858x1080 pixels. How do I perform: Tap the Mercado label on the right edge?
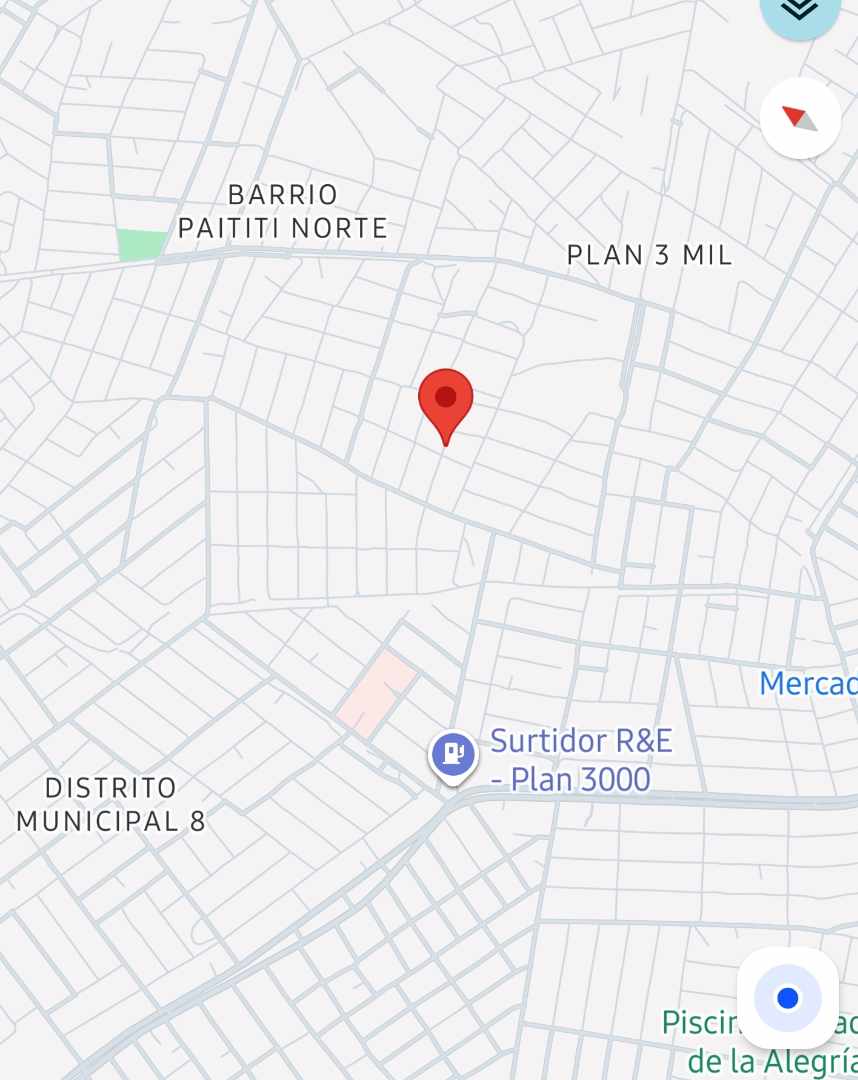coord(808,685)
